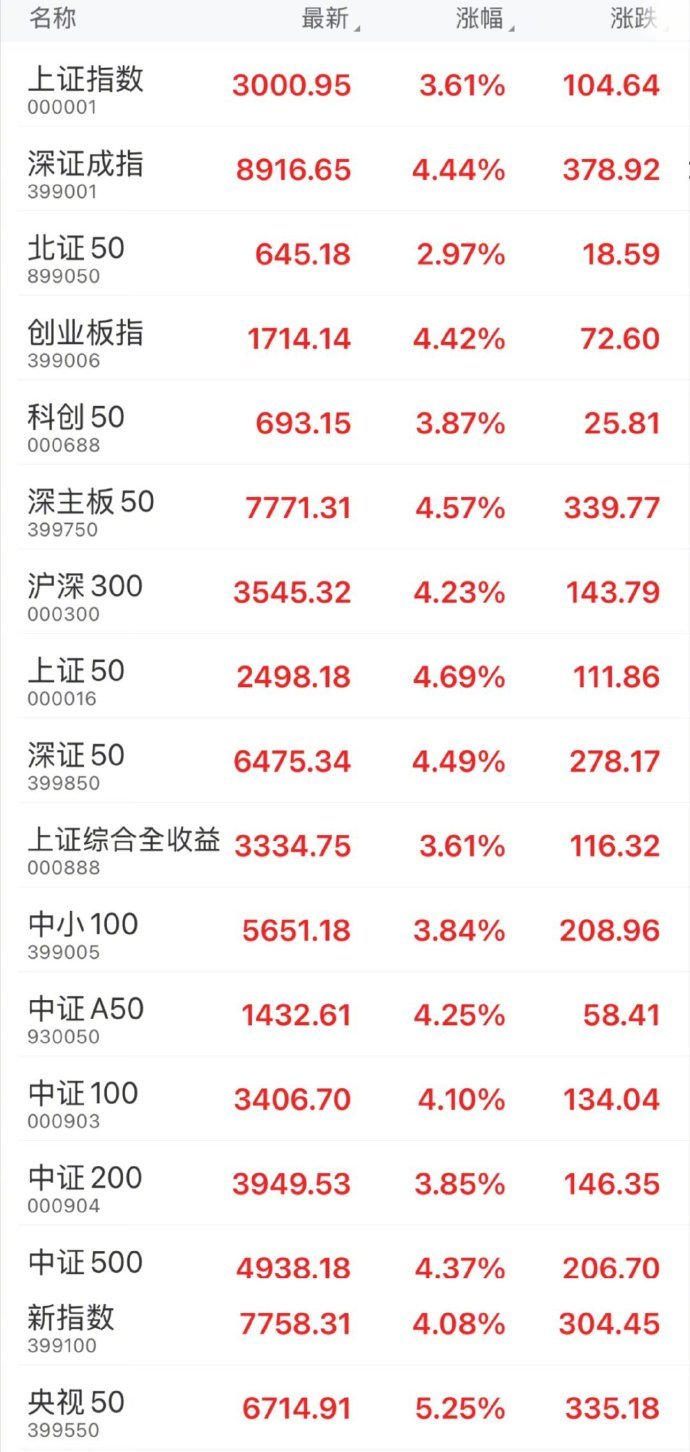Open the 深证50 index row
The width and height of the screenshot is (690, 1452).
(x=345, y=760)
